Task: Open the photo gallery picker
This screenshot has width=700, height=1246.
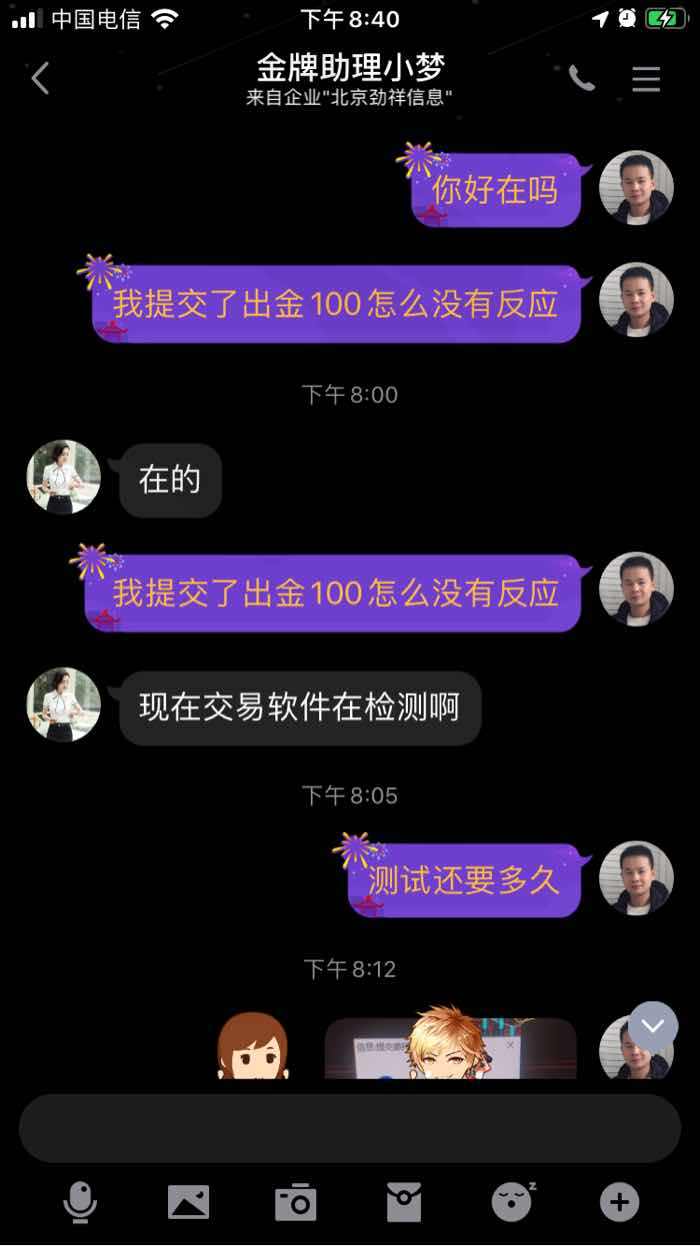Action: click(x=188, y=1201)
